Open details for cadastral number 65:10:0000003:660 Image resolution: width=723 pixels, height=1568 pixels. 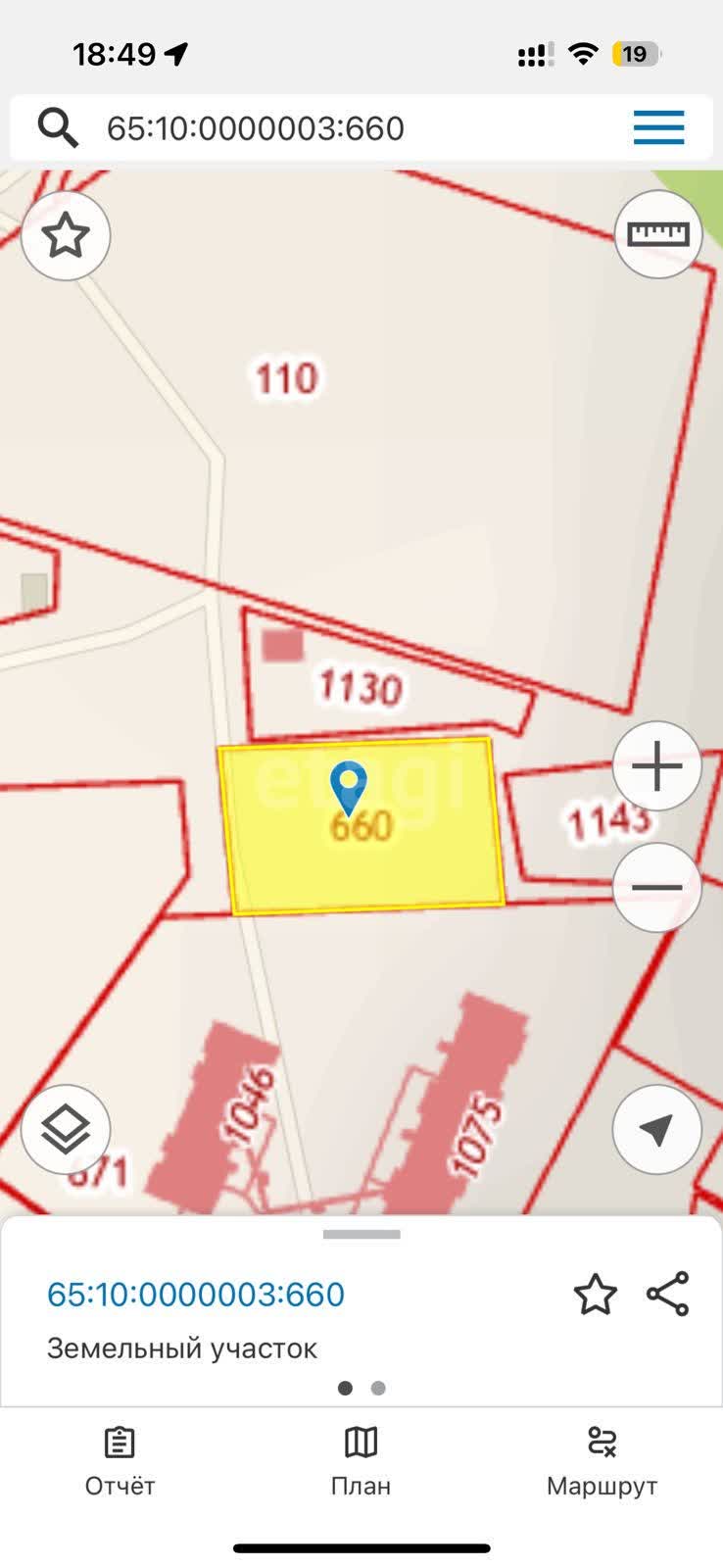coord(196,1295)
